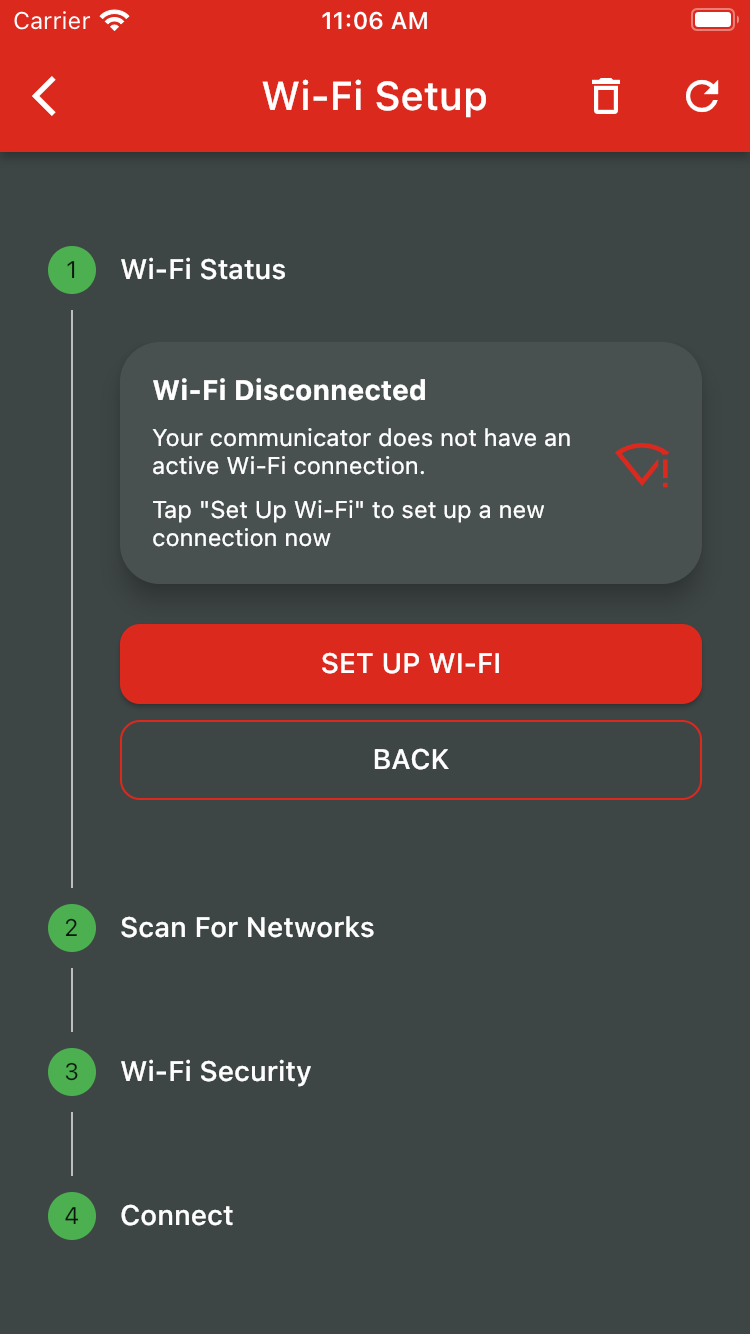Start setup with SET UP WI-FI button
The width and height of the screenshot is (750, 1334).
coord(411,664)
